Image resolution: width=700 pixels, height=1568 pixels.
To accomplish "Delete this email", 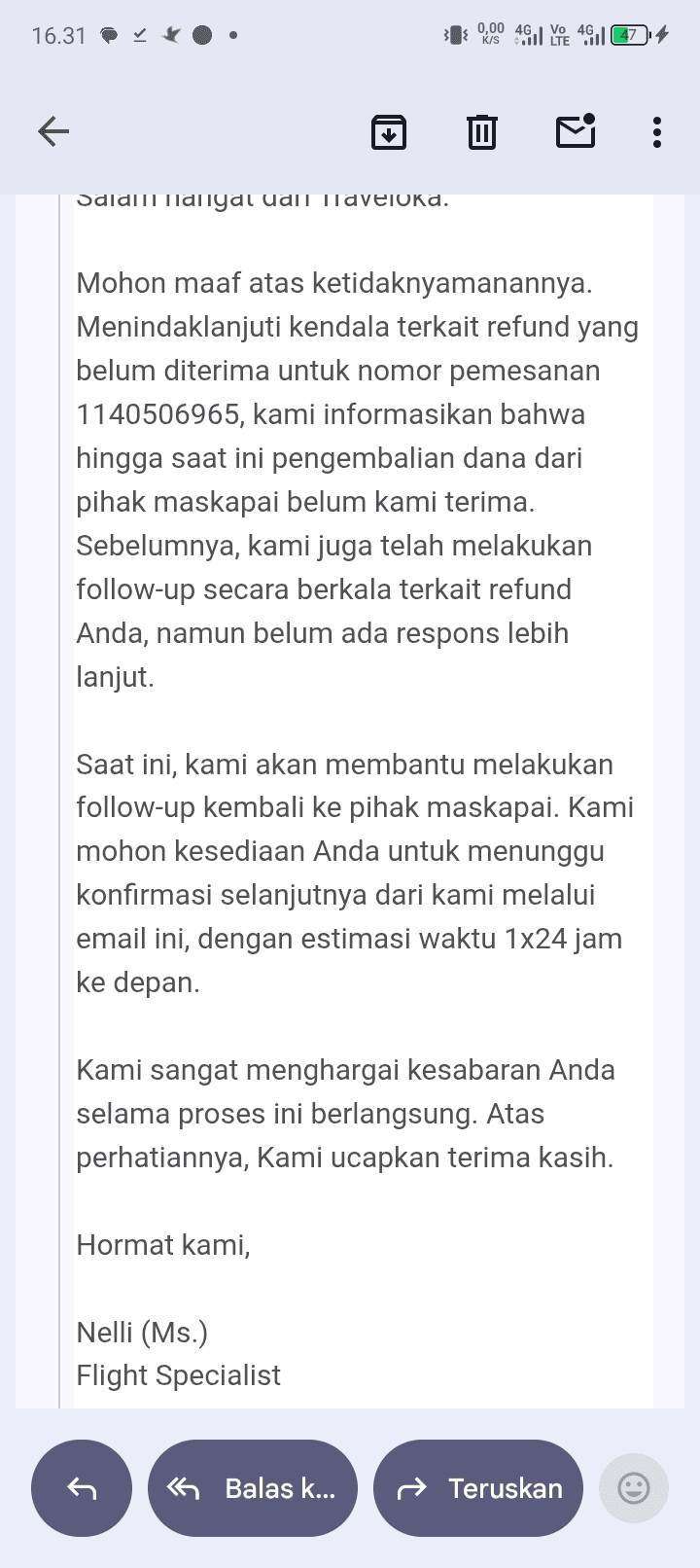I will click(482, 131).
